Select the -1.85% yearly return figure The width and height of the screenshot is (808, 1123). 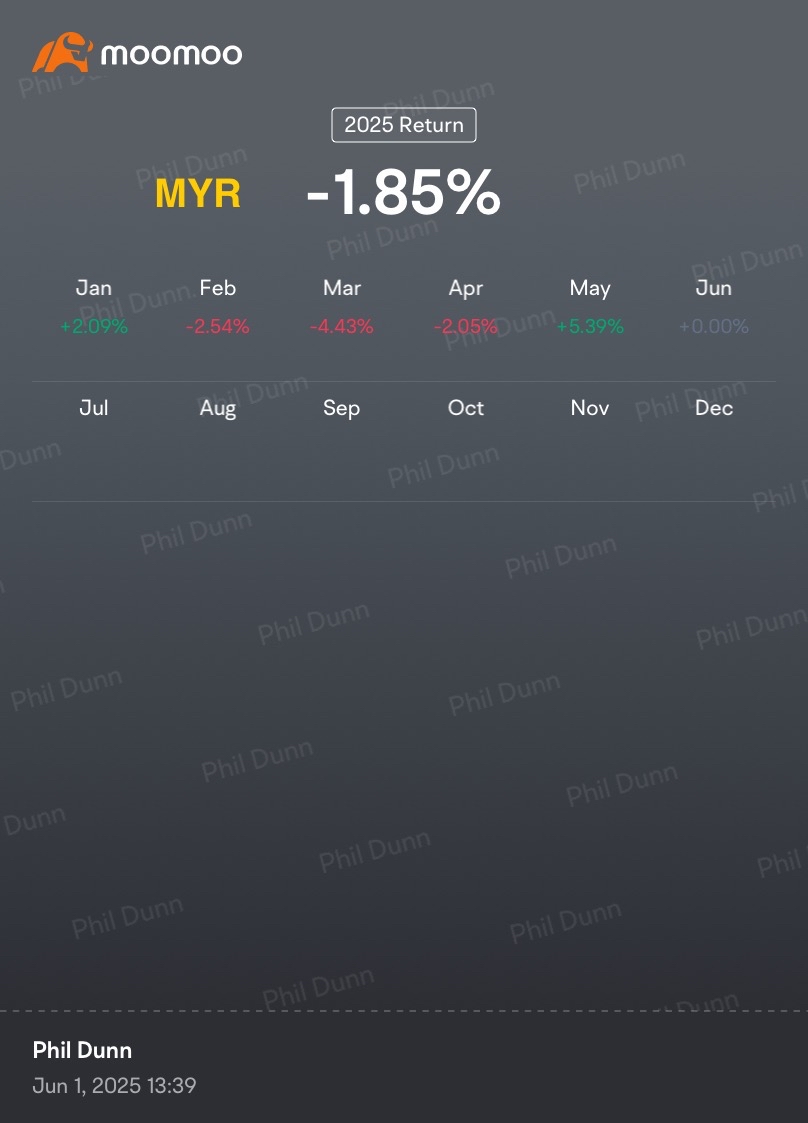(403, 193)
